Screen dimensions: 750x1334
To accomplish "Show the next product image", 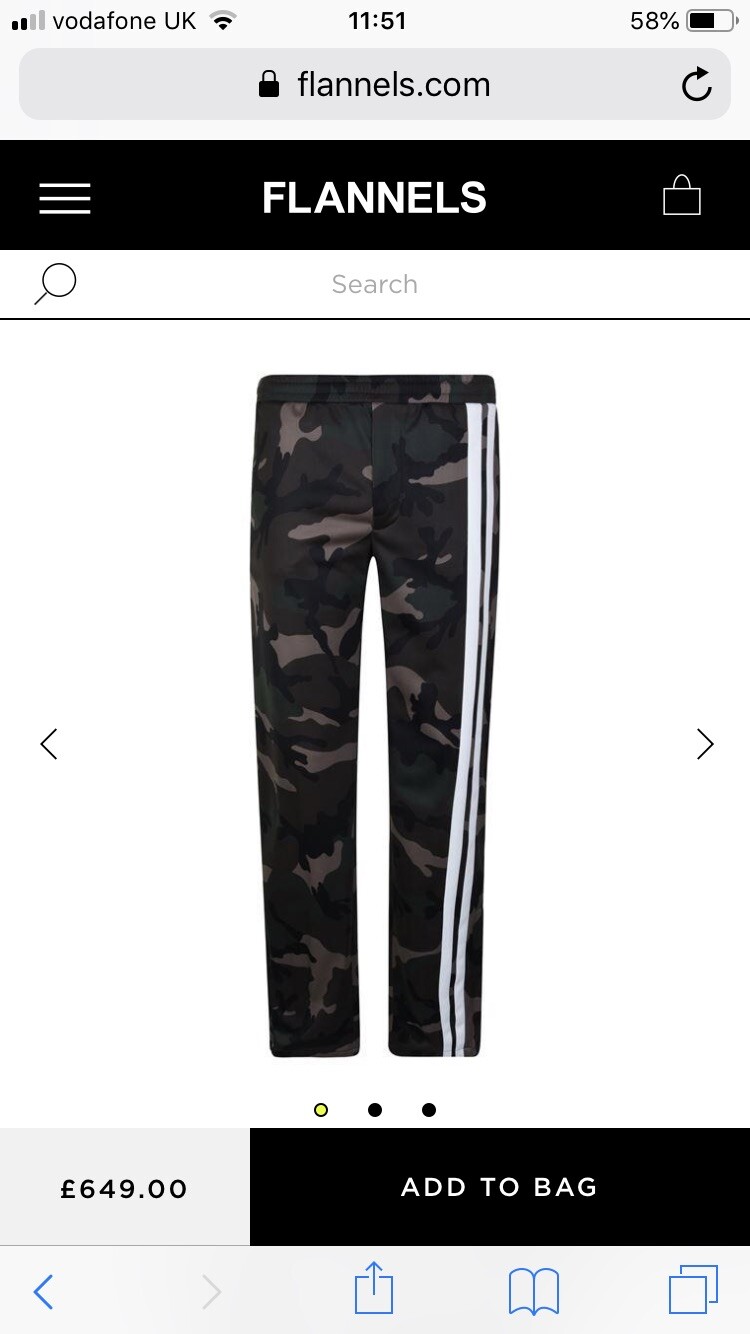I will [x=705, y=743].
